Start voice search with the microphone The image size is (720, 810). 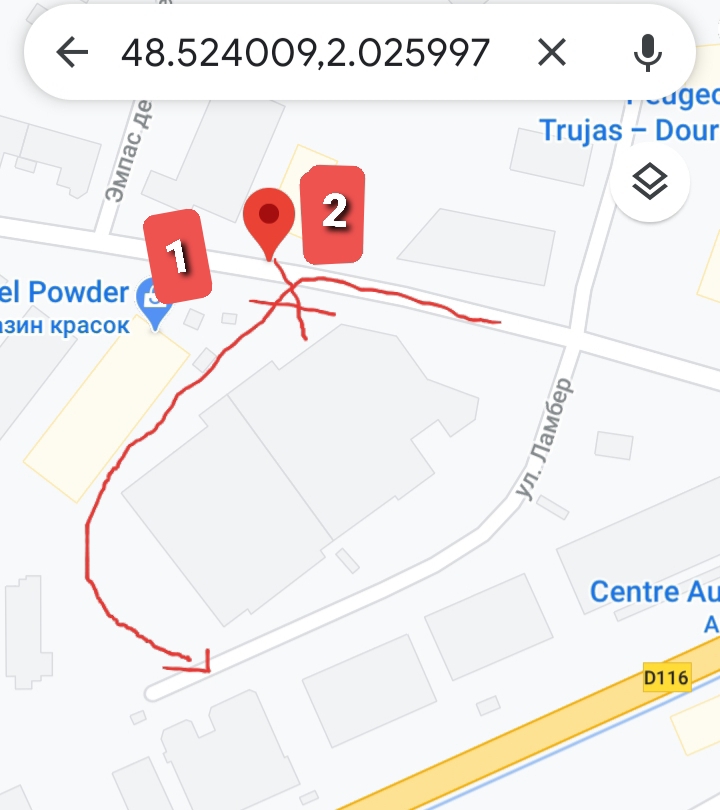[x=648, y=52]
